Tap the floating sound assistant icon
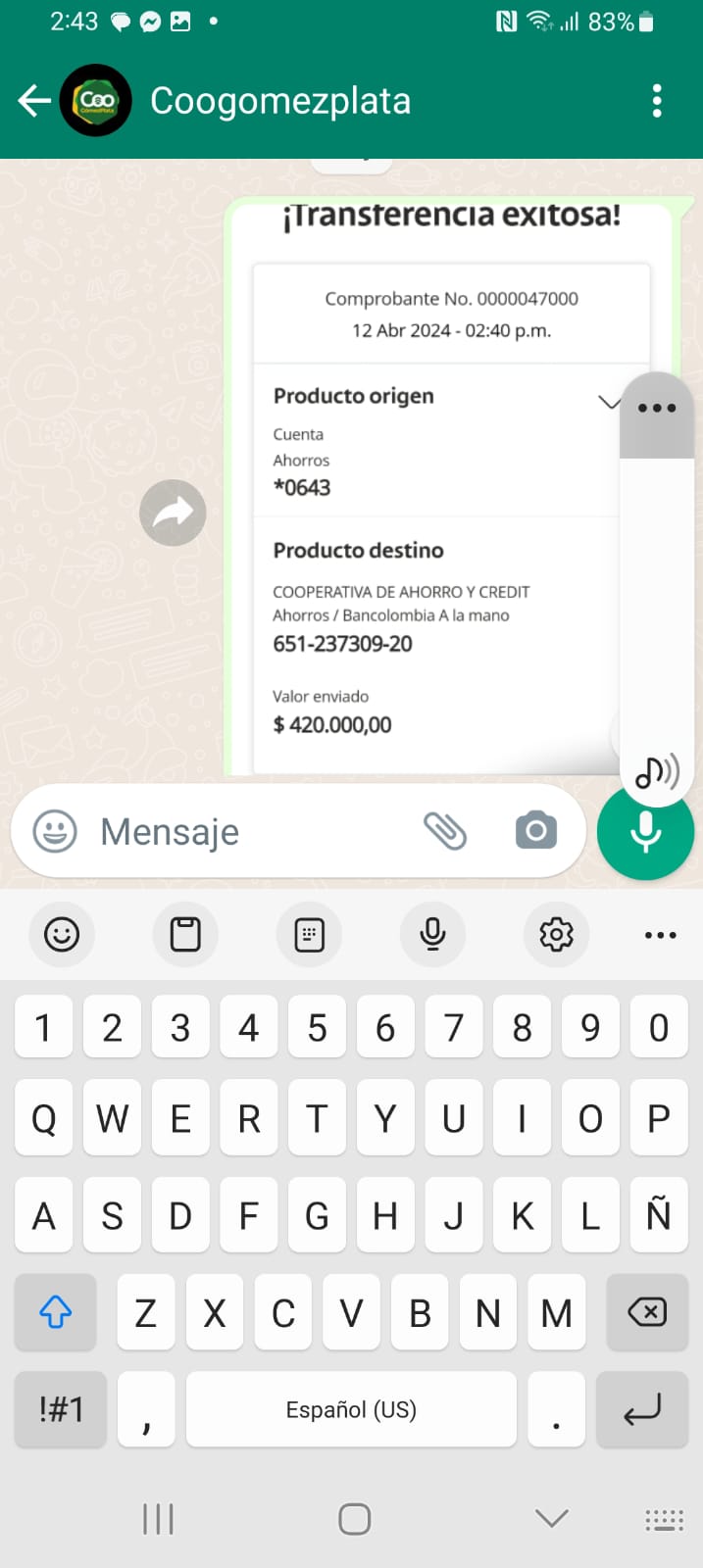Image resolution: width=703 pixels, height=1568 pixels. coord(657,772)
